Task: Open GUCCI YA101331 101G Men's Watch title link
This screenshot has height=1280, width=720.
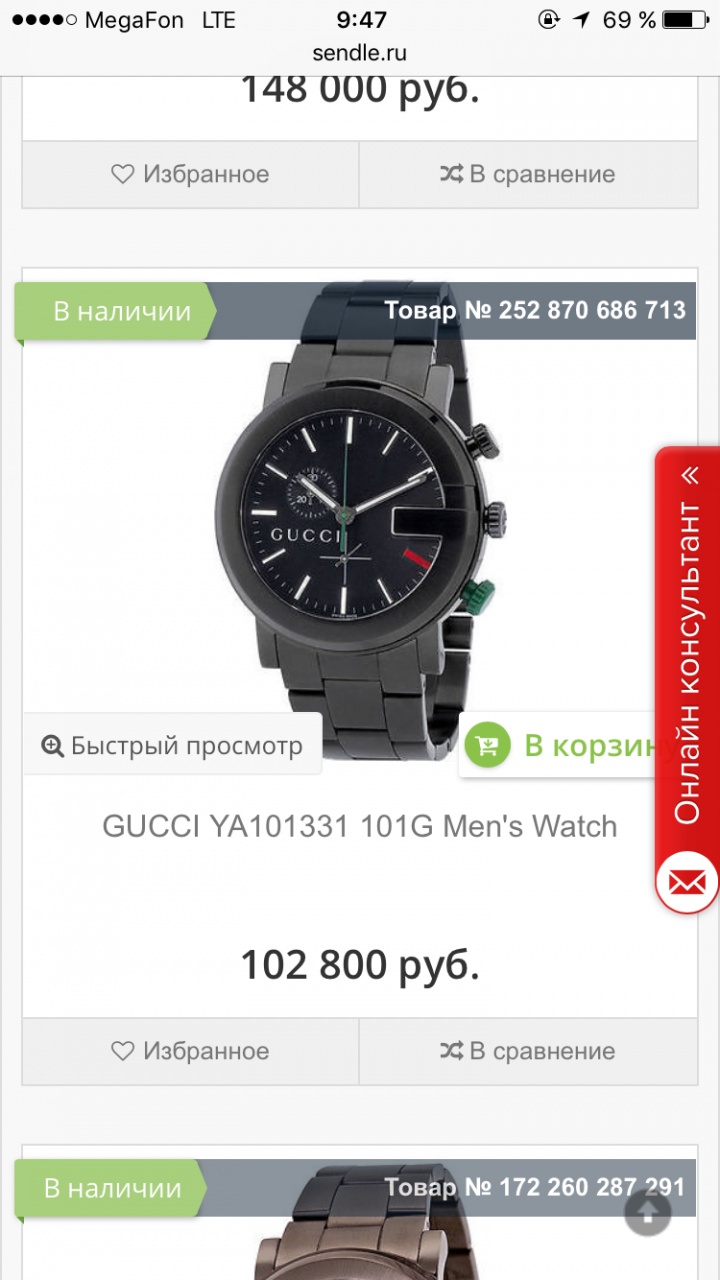Action: [x=360, y=827]
